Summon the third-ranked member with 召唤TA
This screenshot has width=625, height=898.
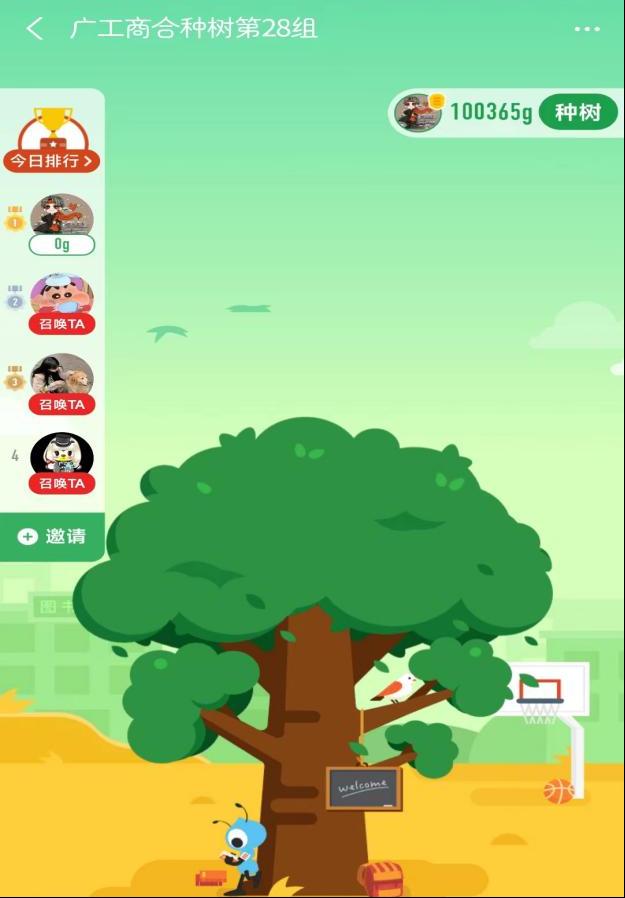click(x=61, y=404)
